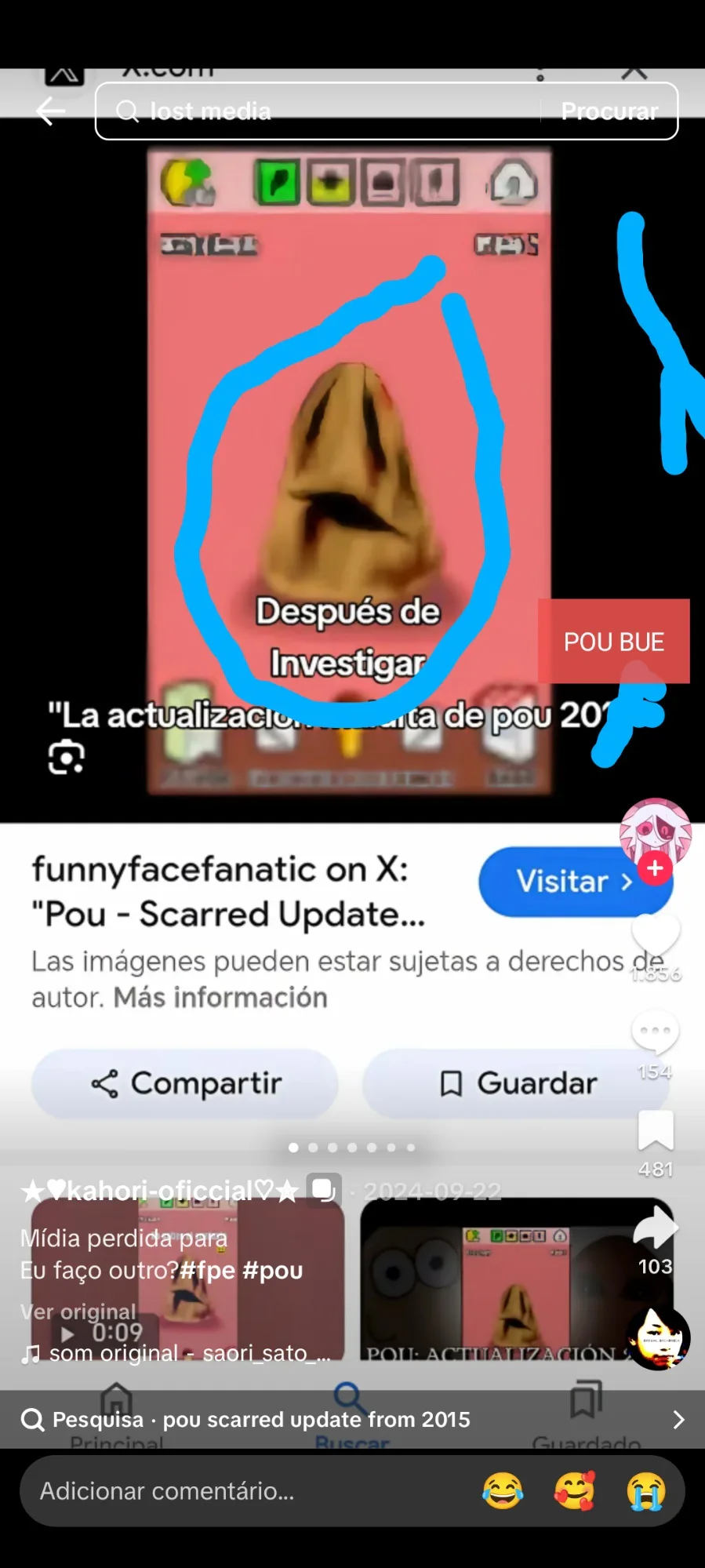Tap the Procurar search button

(609, 111)
